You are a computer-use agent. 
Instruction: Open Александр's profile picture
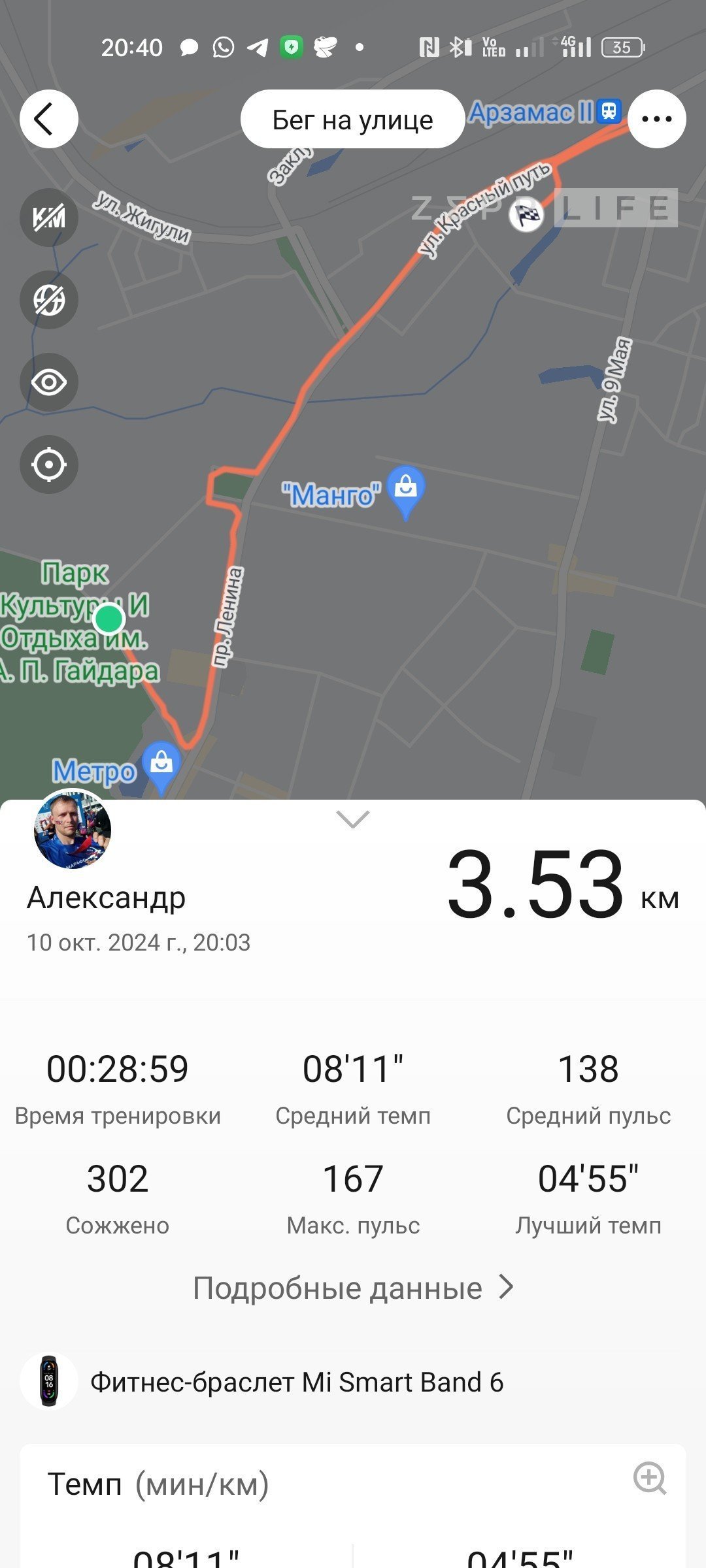point(73,830)
